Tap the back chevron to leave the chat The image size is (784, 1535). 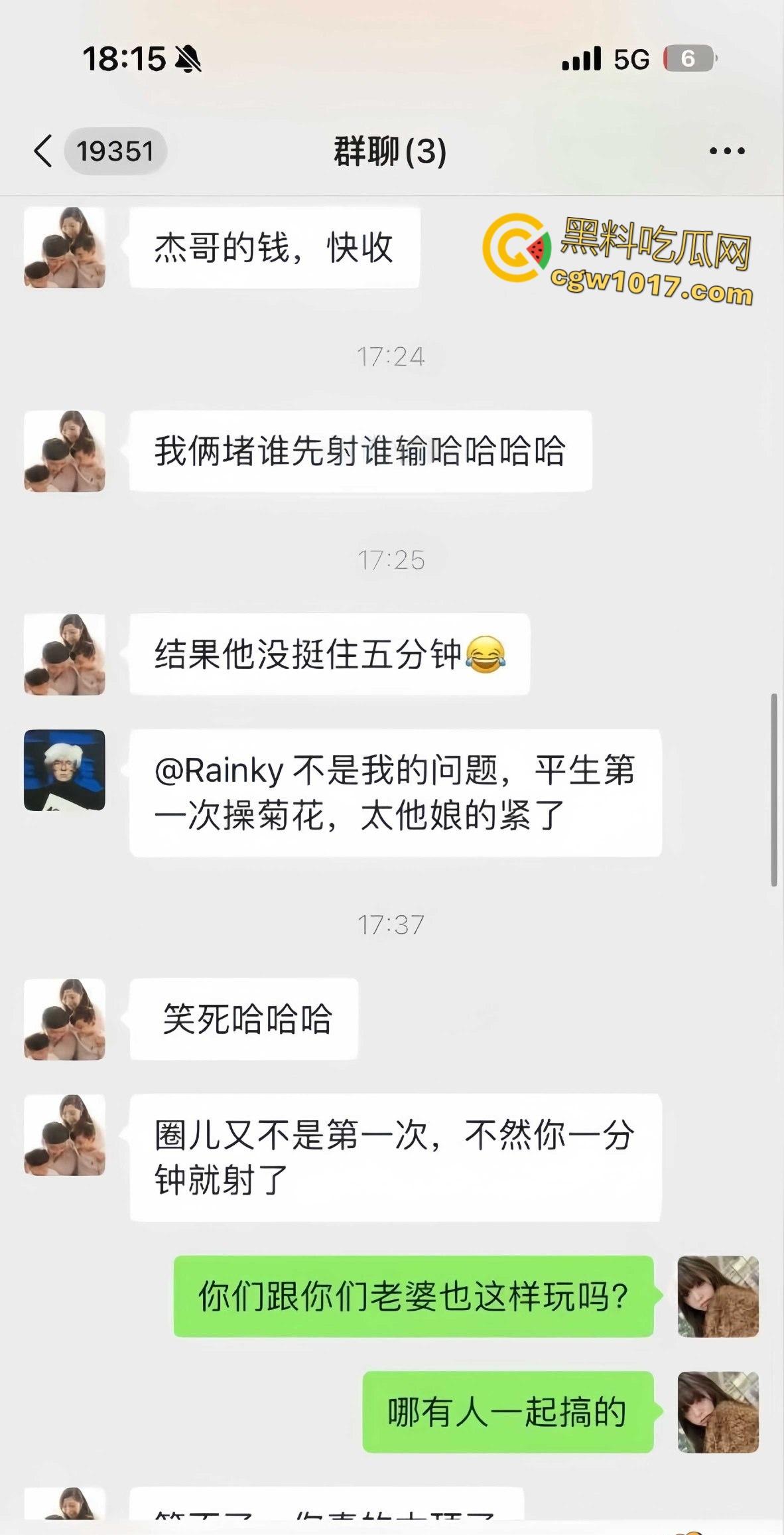tap(42, 151)
